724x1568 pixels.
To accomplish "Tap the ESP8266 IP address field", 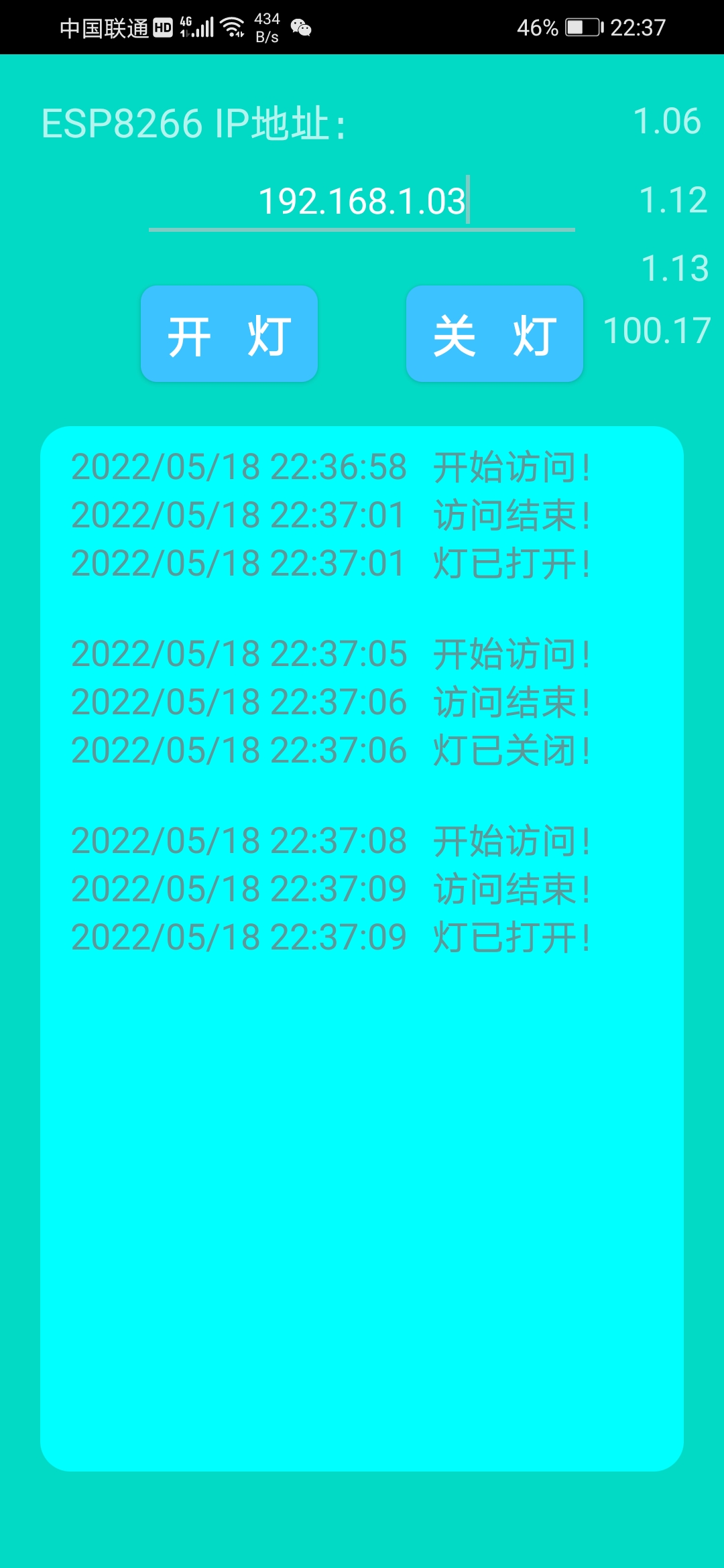I will tap(362, 202).
